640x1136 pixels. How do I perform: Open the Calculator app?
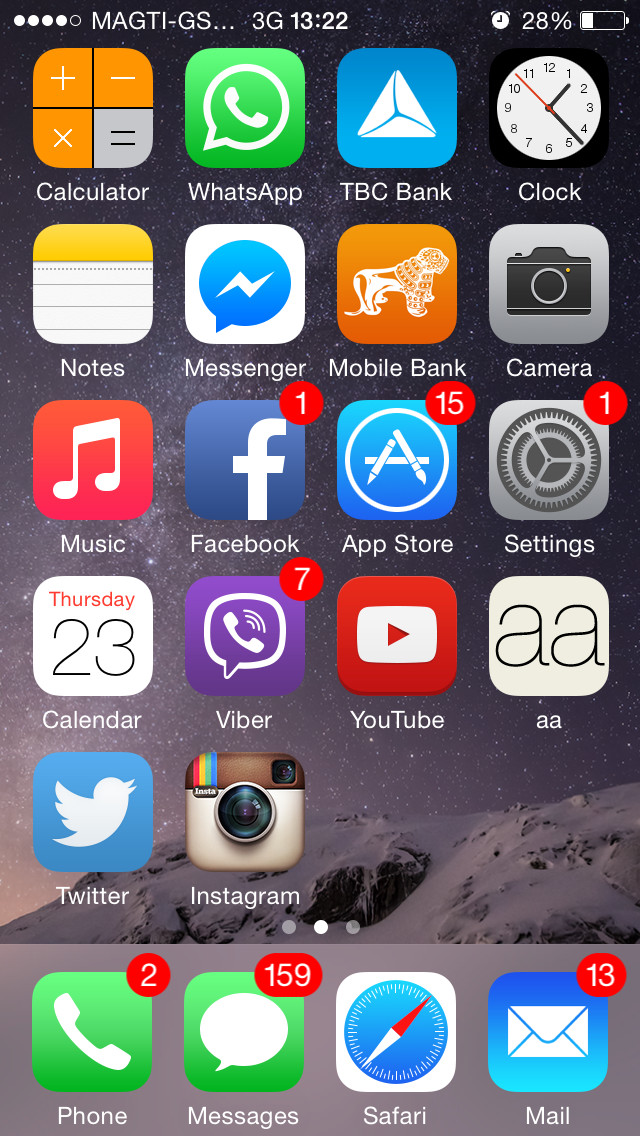pos(93,108)
